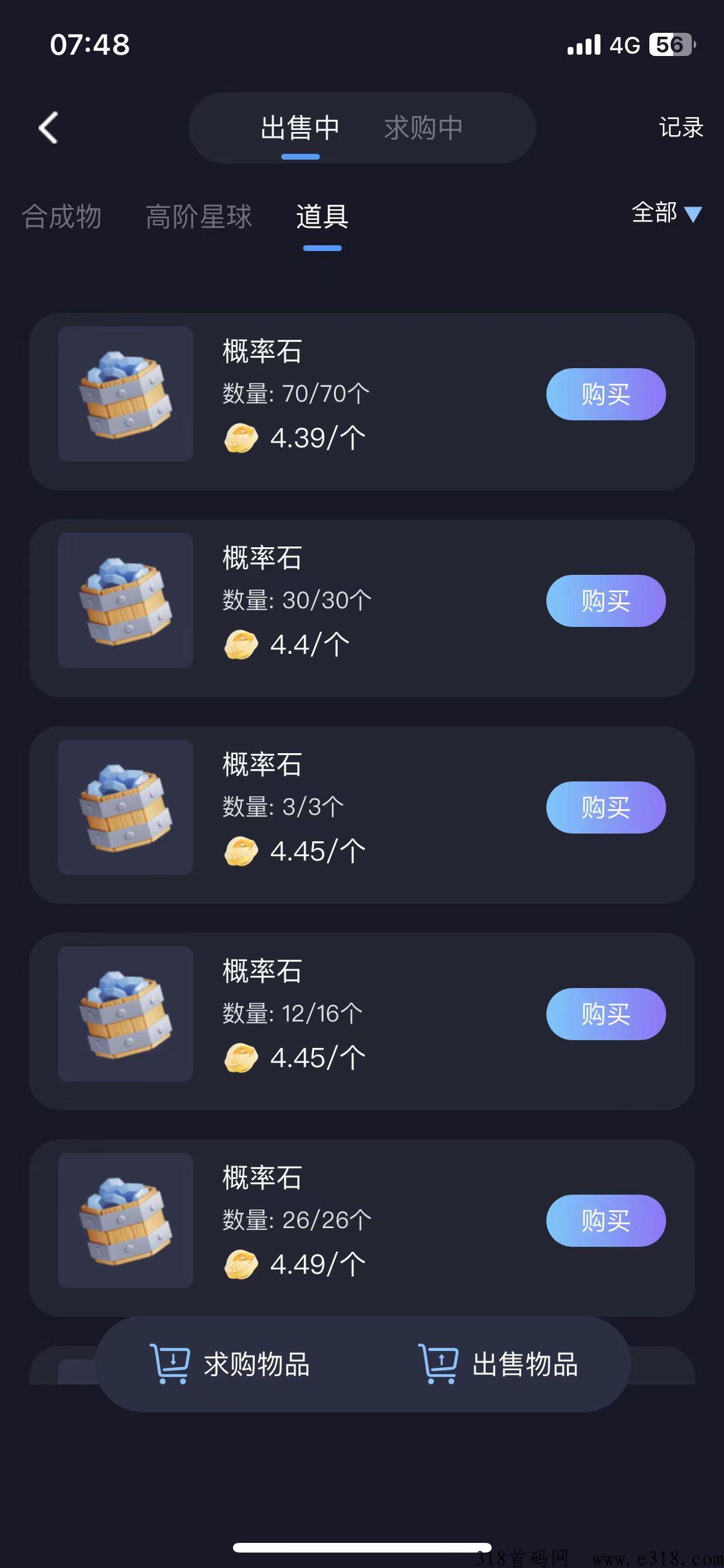This screenshot has width=724, height=1568.
Task: Buy the 3/3个 概率石 listing
Action: tap(606, 807)
